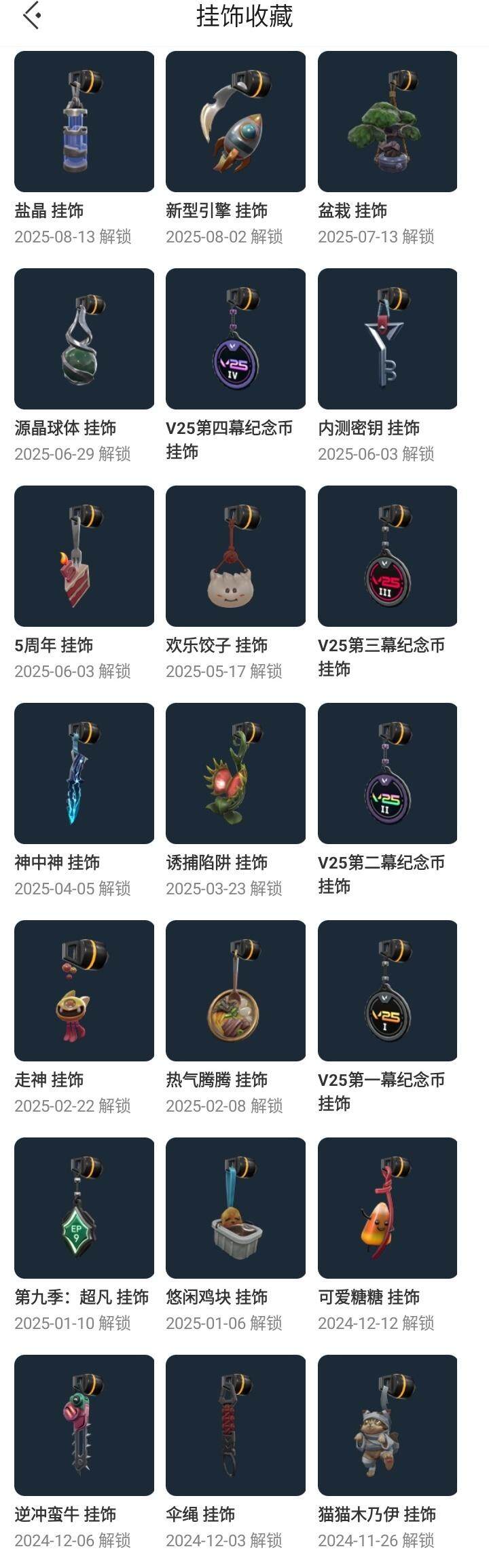Screen dimensions: 489x1568
Task: View the 第九季：超凡 挂饰 item
Action: pos(84,1208)
